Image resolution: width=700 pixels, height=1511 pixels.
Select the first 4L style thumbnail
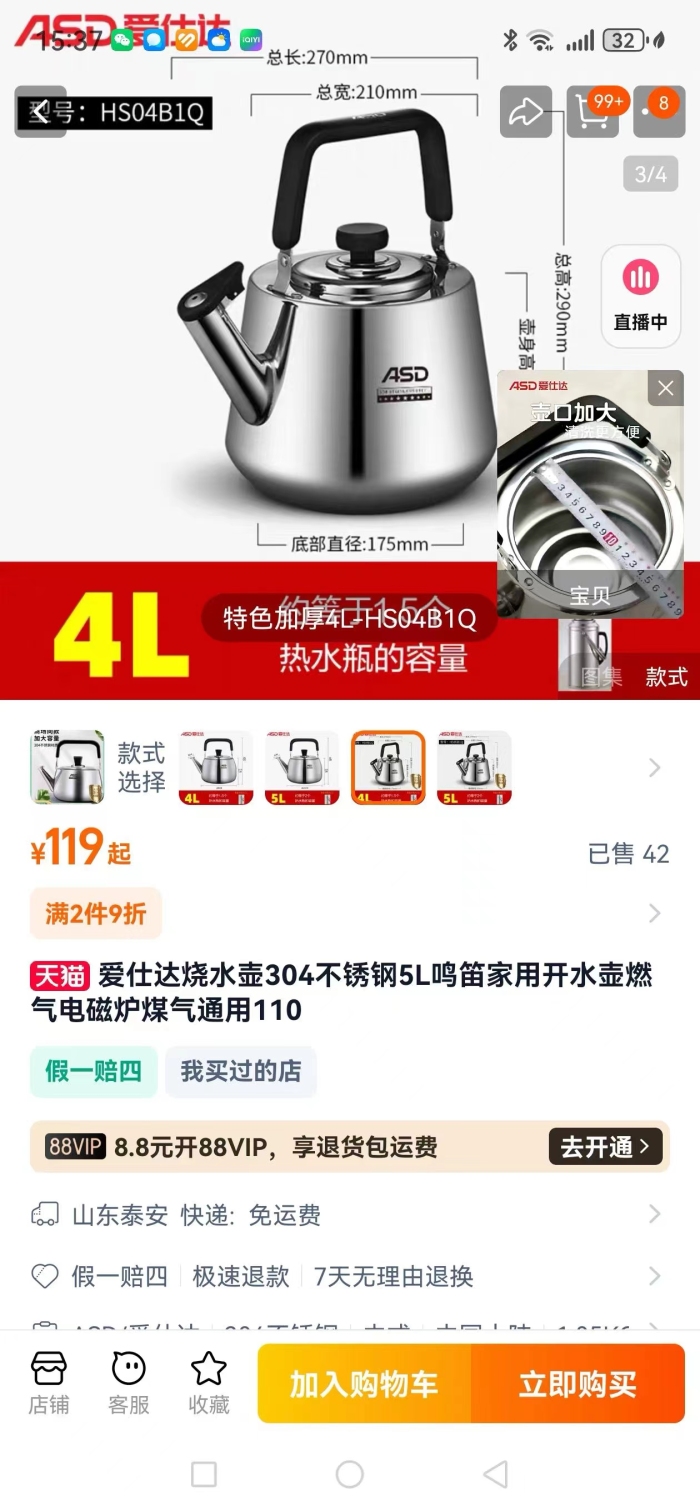pyautogui.click(x=216, y=768)
